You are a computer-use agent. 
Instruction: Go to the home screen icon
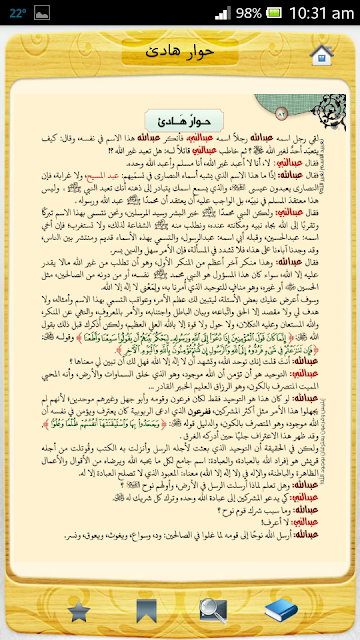[321, 54]
